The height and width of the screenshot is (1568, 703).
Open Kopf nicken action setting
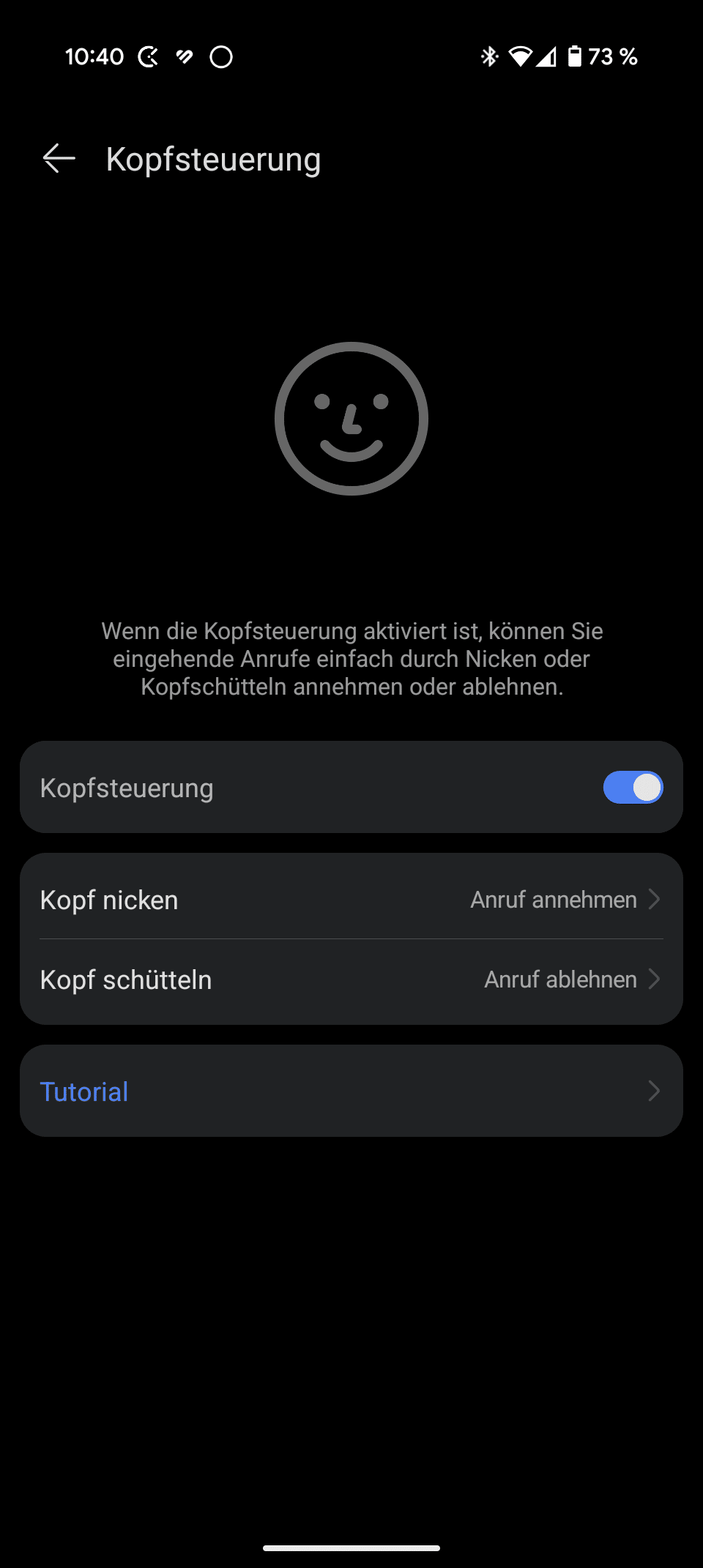click(351, 900)
